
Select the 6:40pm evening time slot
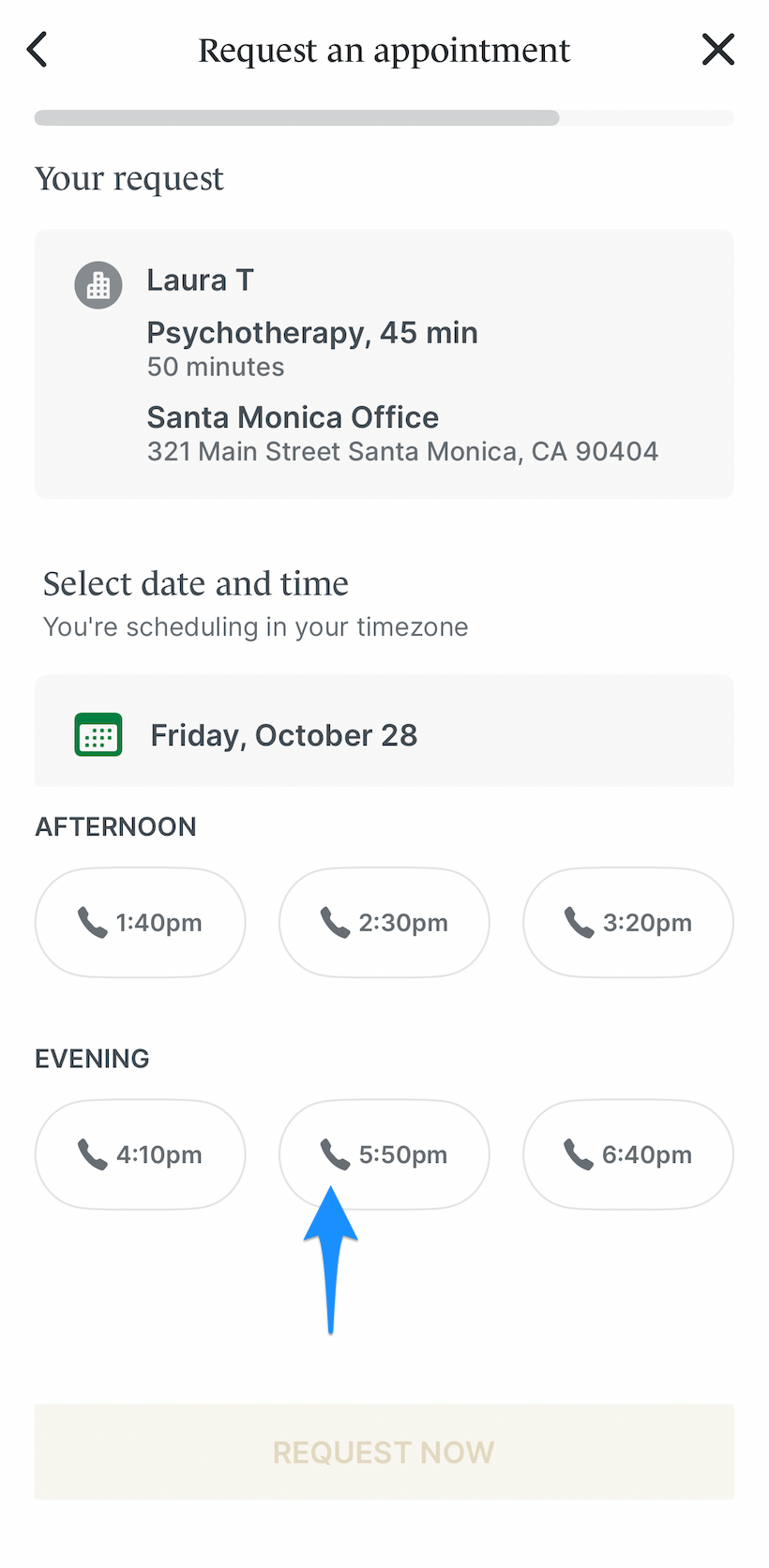(x=627, y=1154)
